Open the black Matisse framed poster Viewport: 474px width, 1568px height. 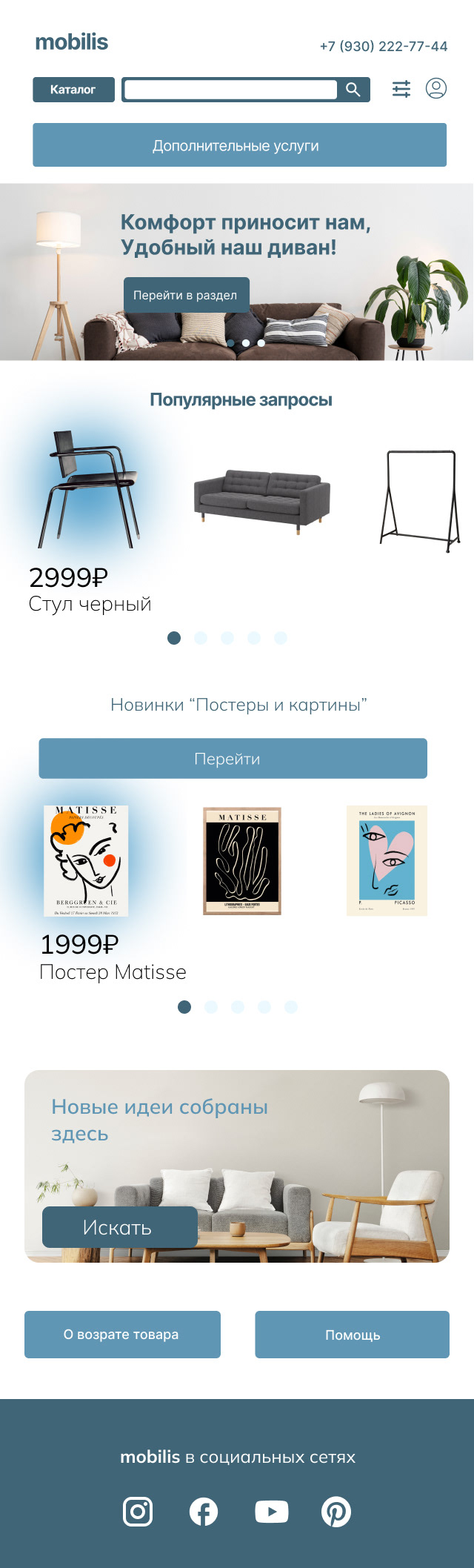(x=242, y=860)
